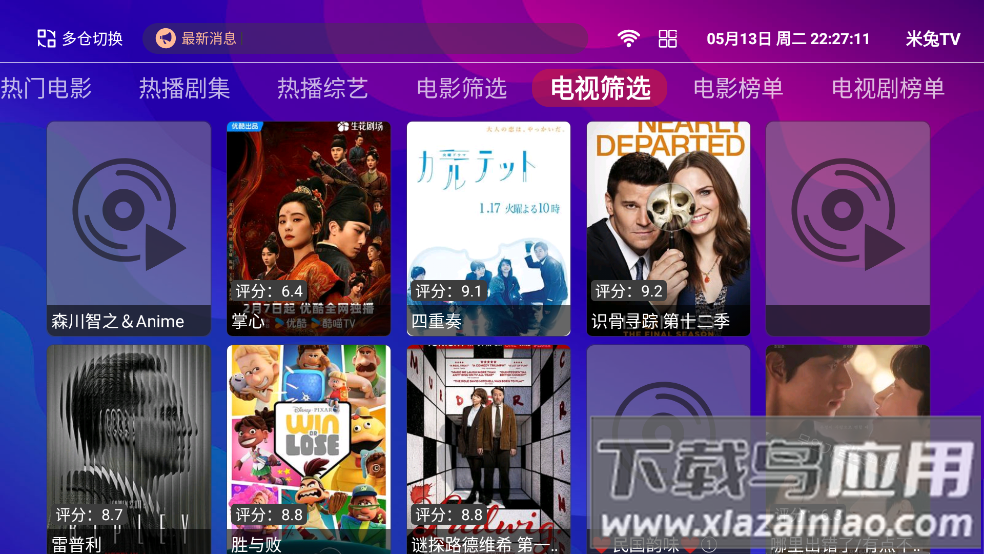Switch to 热播综艺 tab
Image resolution: width=984 pixels, height=554 pixels.
322,88
